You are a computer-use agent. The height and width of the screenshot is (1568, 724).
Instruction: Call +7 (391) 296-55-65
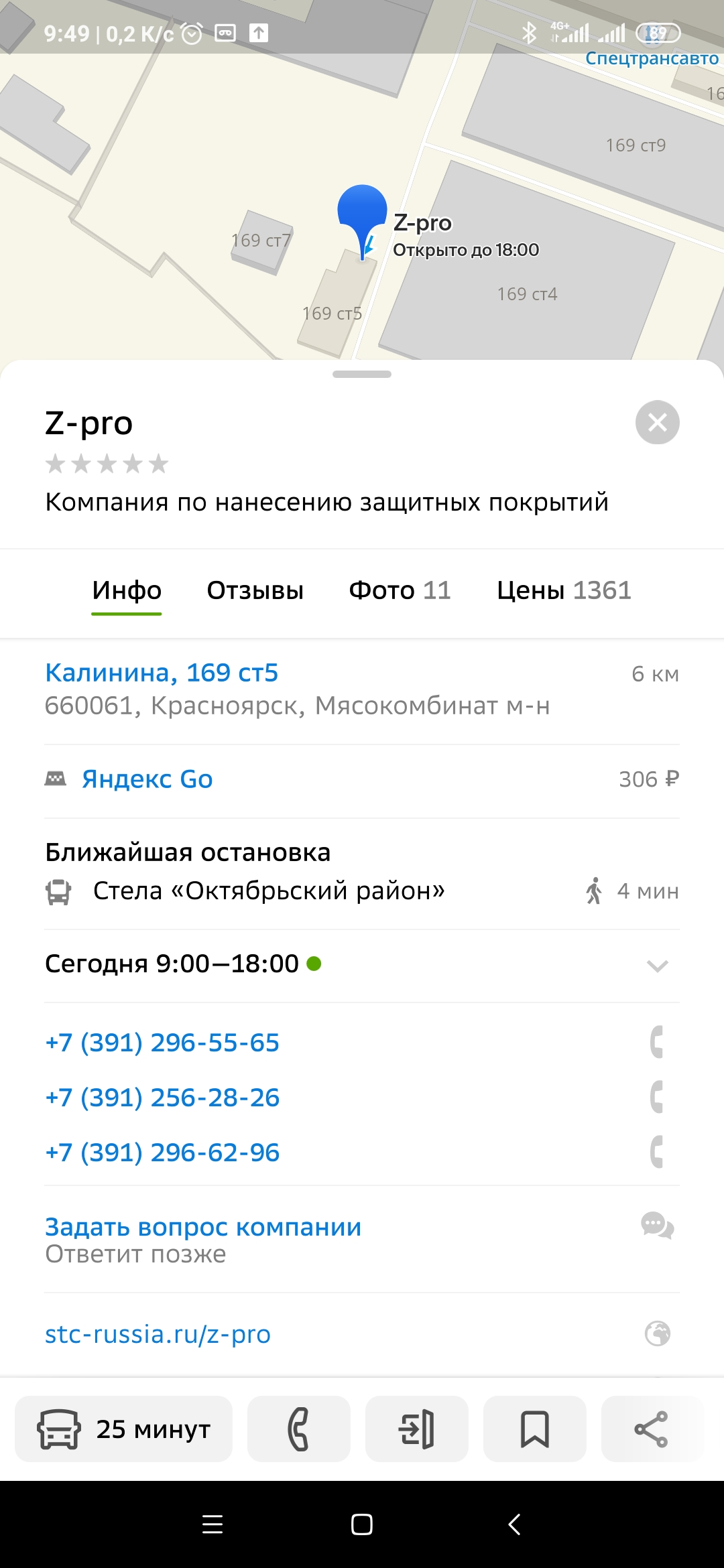coord(162,1043)
